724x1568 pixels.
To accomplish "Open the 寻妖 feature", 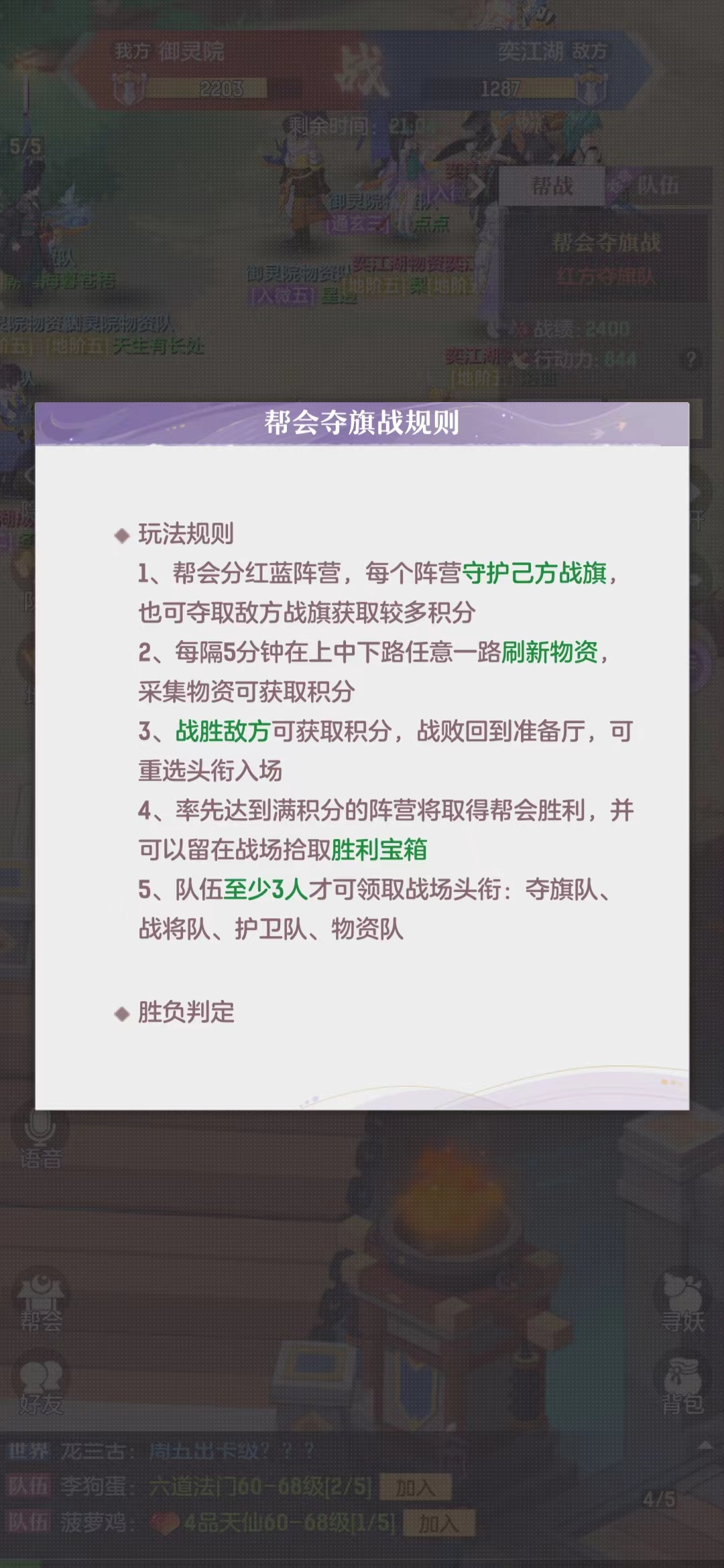I will (x=682, y=1303).
